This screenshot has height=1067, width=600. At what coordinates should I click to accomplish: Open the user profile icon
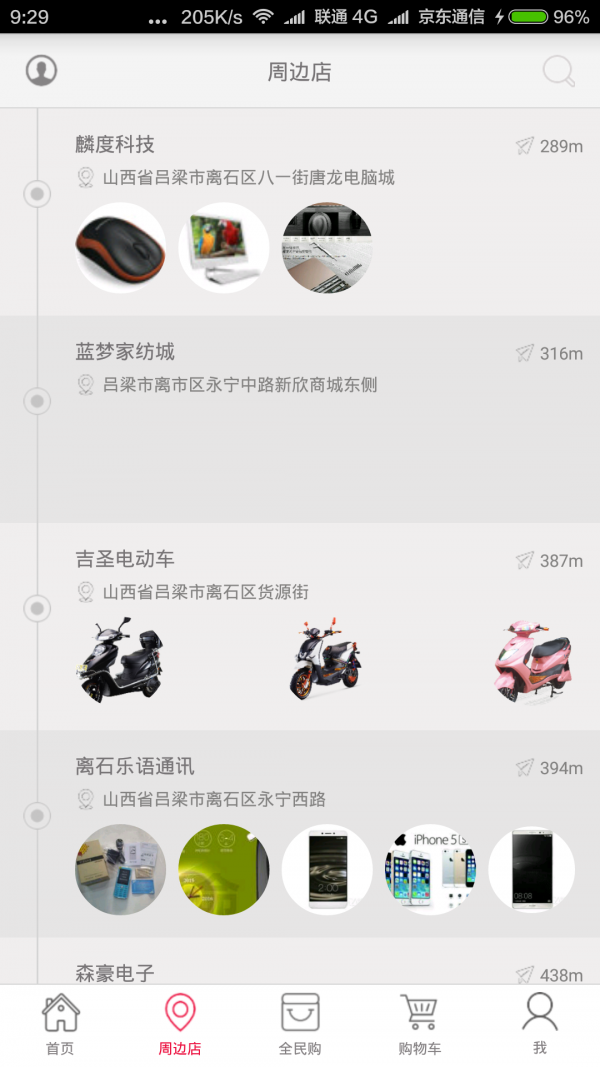click(x=41, y=71)
